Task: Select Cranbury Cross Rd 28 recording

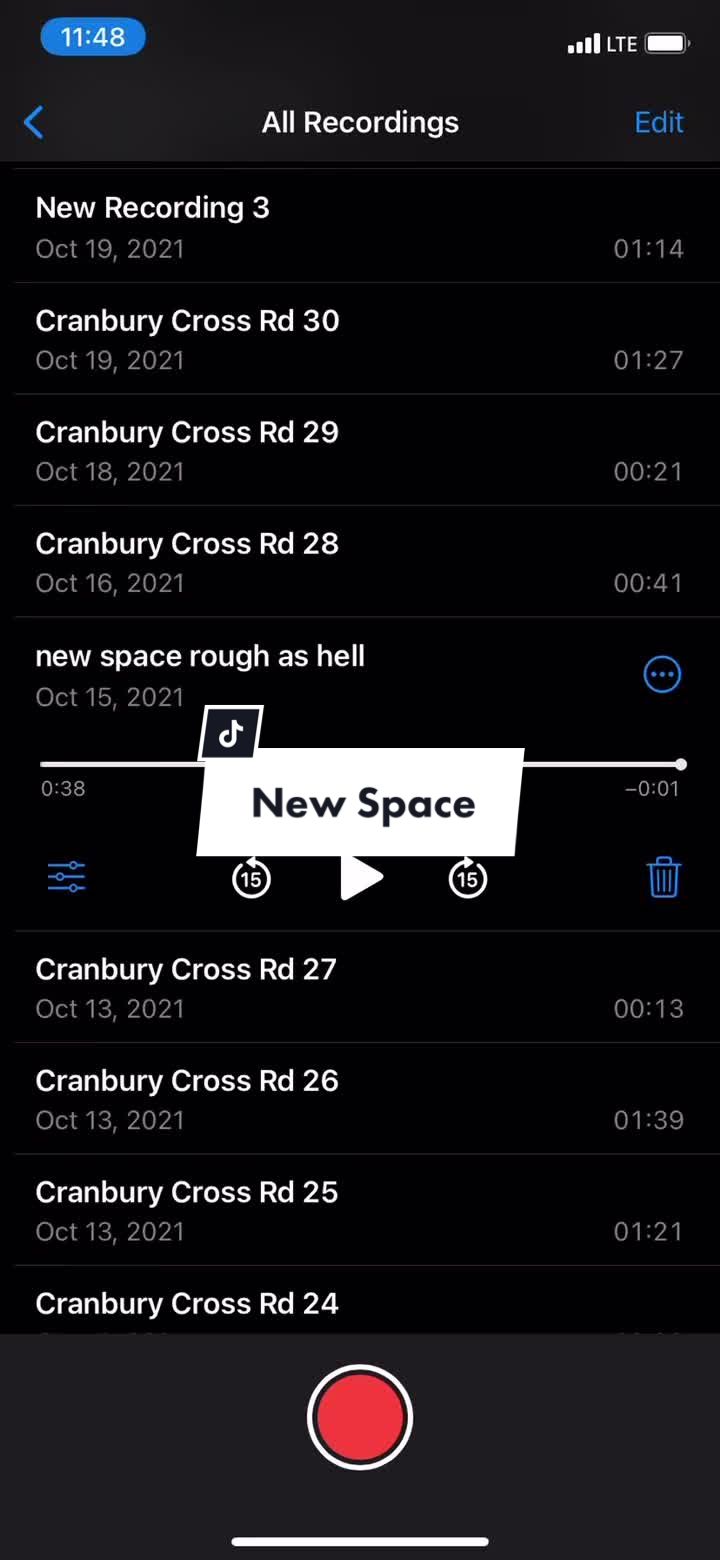Action: tap(358, 562)
